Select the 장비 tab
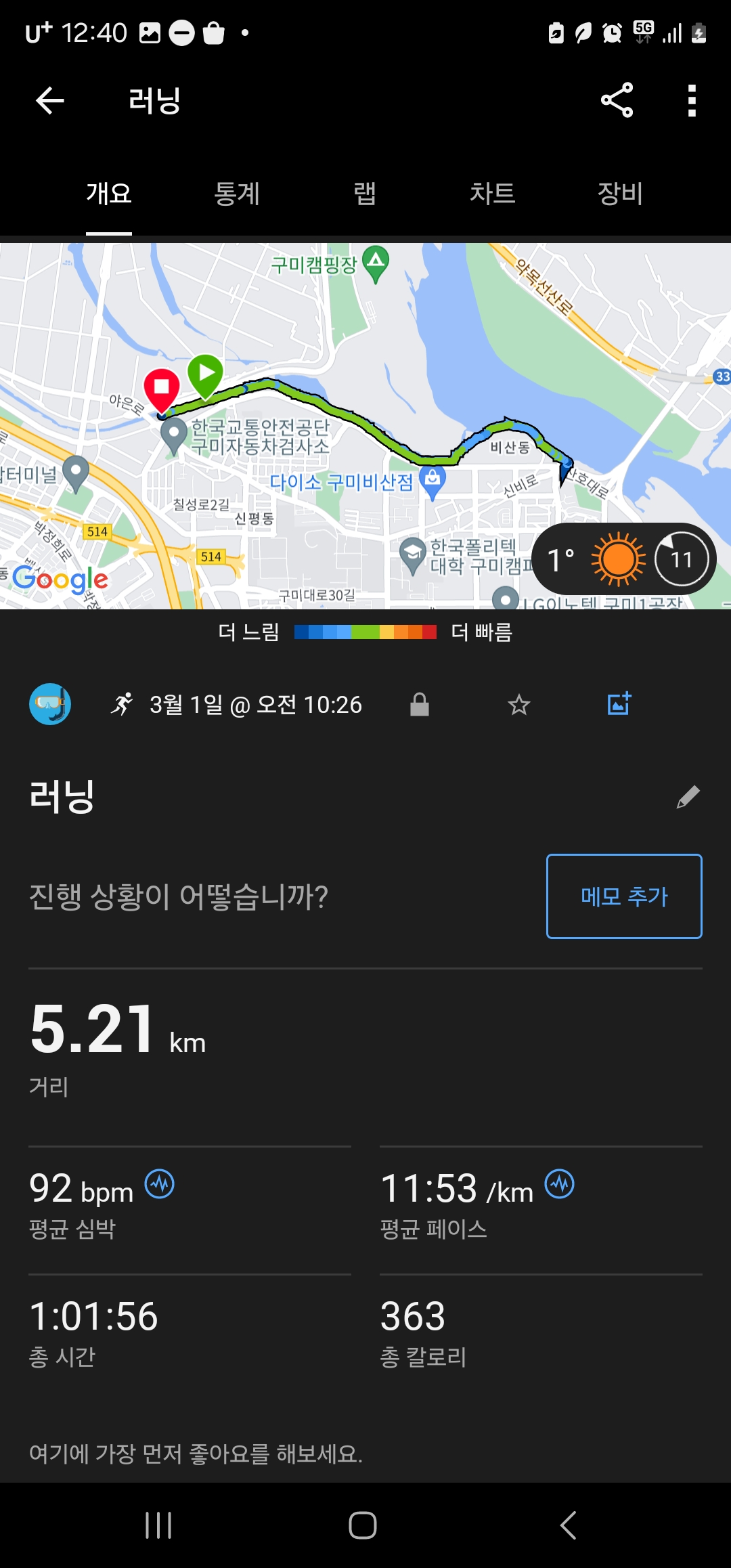 620,194
